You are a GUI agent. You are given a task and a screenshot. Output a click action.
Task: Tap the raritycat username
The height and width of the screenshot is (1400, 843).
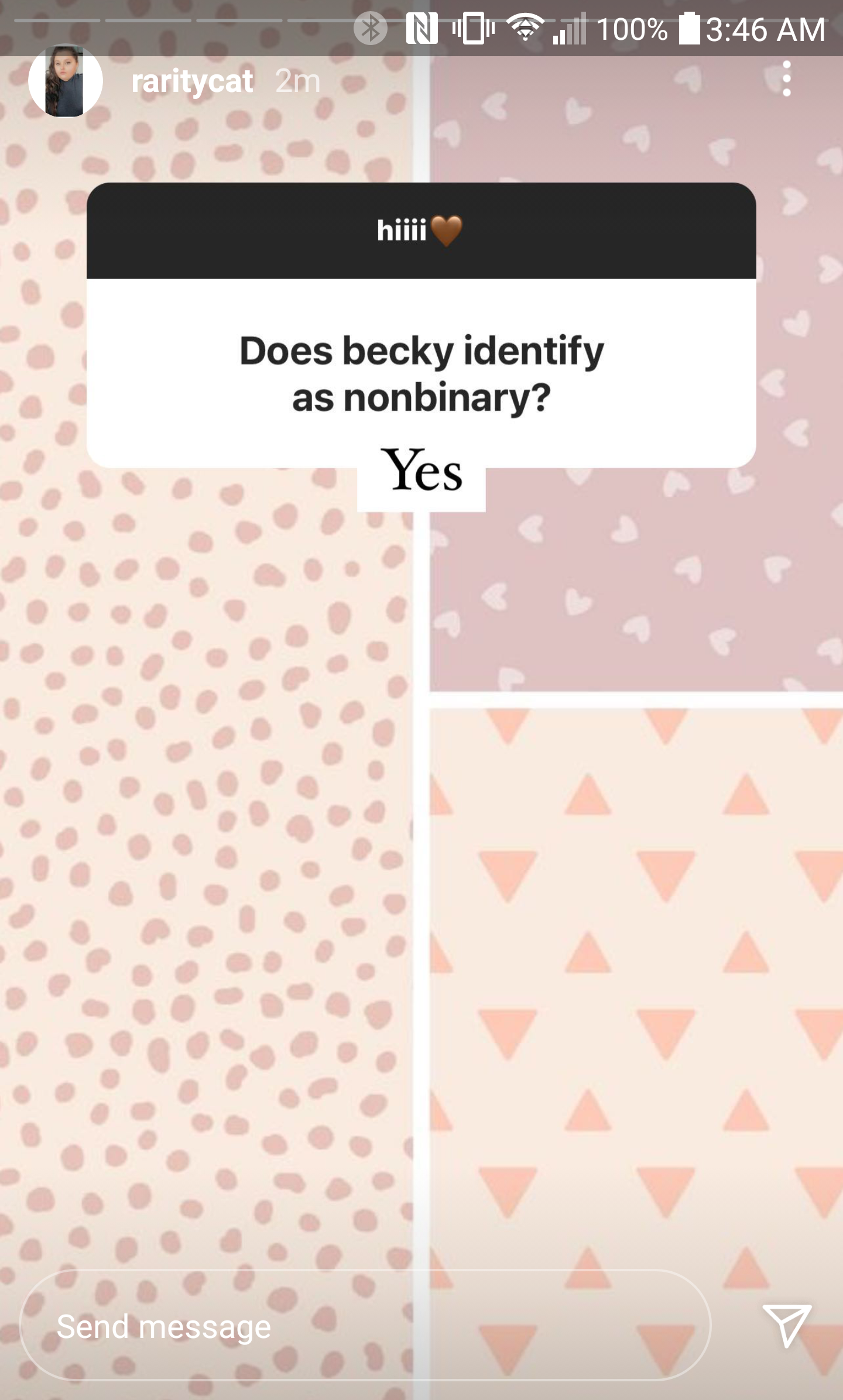(192, 81)
